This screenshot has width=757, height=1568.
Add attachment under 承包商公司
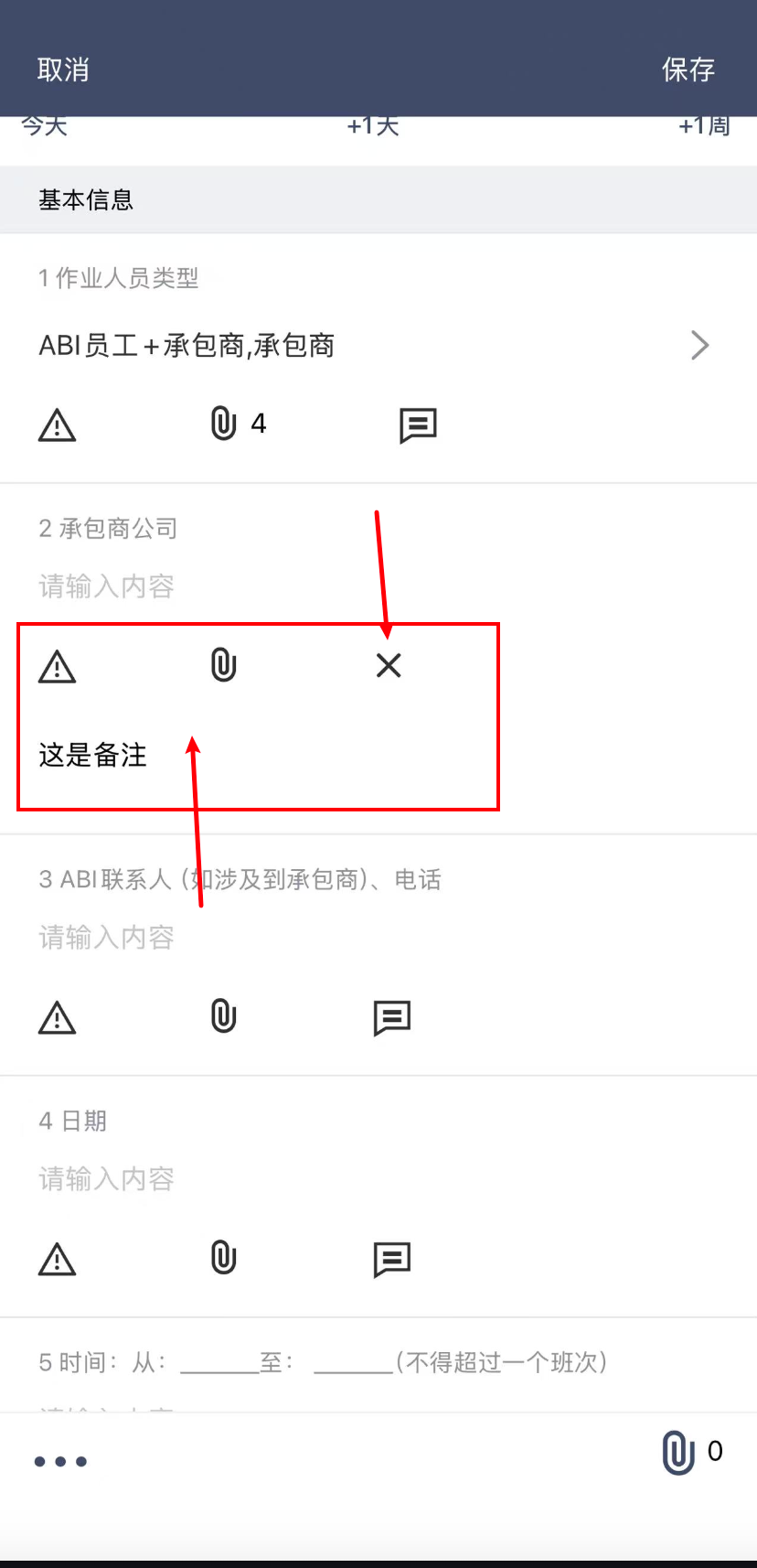pos(224,665)
